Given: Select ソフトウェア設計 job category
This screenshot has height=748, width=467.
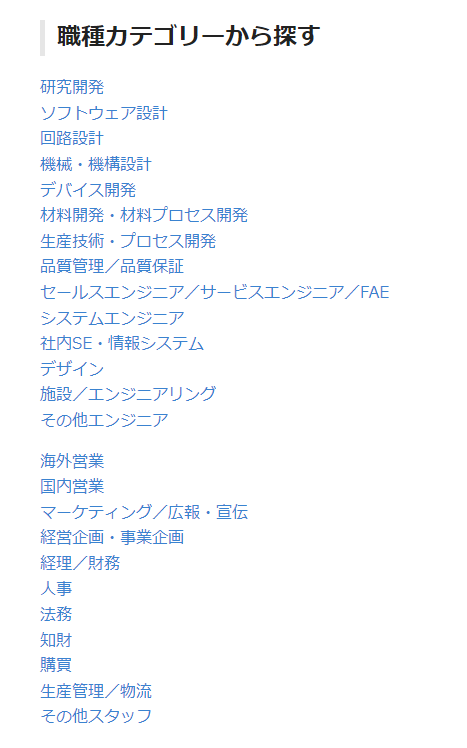Looking at the screenshot, I should coord(104,113).
